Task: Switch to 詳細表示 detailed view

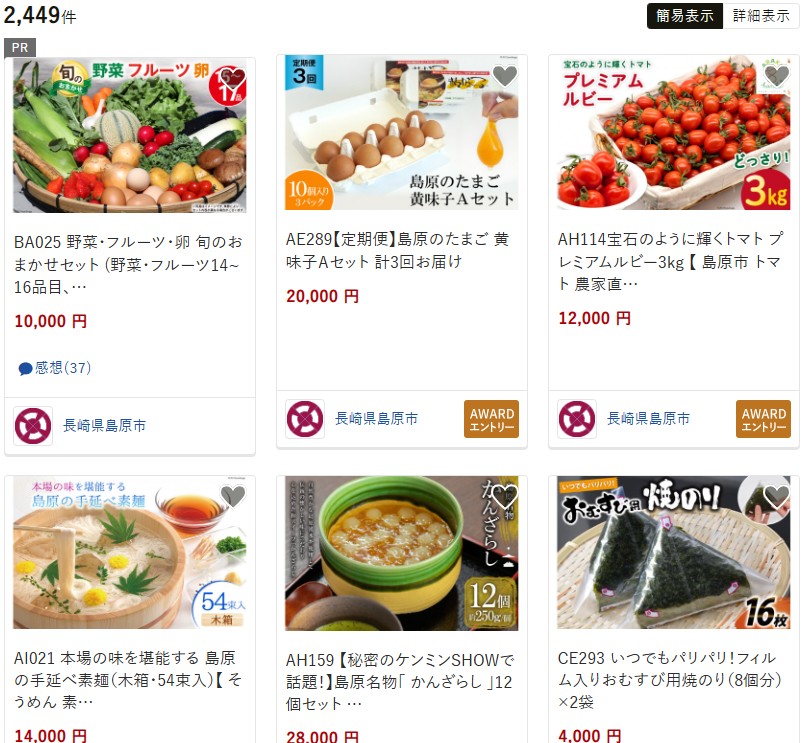Action: [760, 16]
